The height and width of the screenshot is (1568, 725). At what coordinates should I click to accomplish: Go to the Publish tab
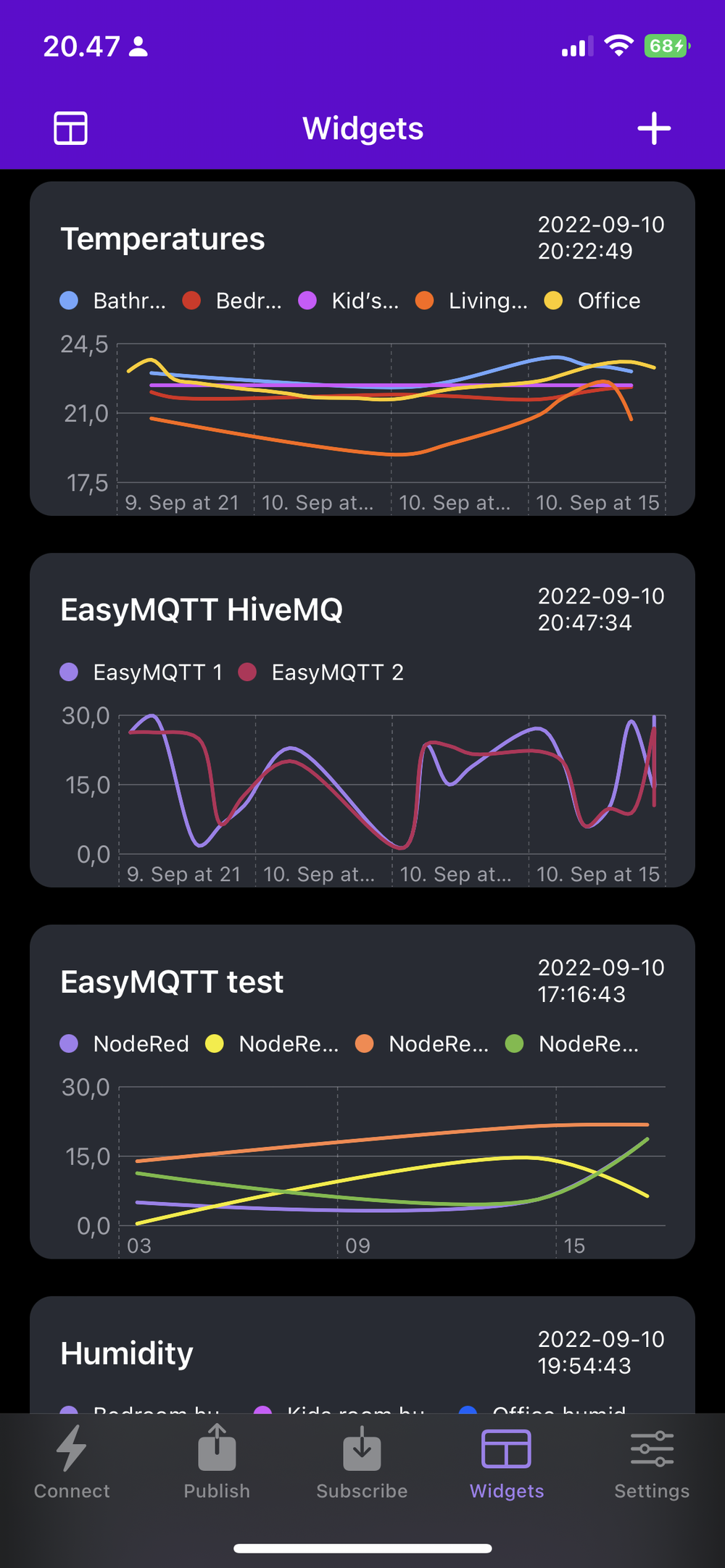tap(217, 1461)
